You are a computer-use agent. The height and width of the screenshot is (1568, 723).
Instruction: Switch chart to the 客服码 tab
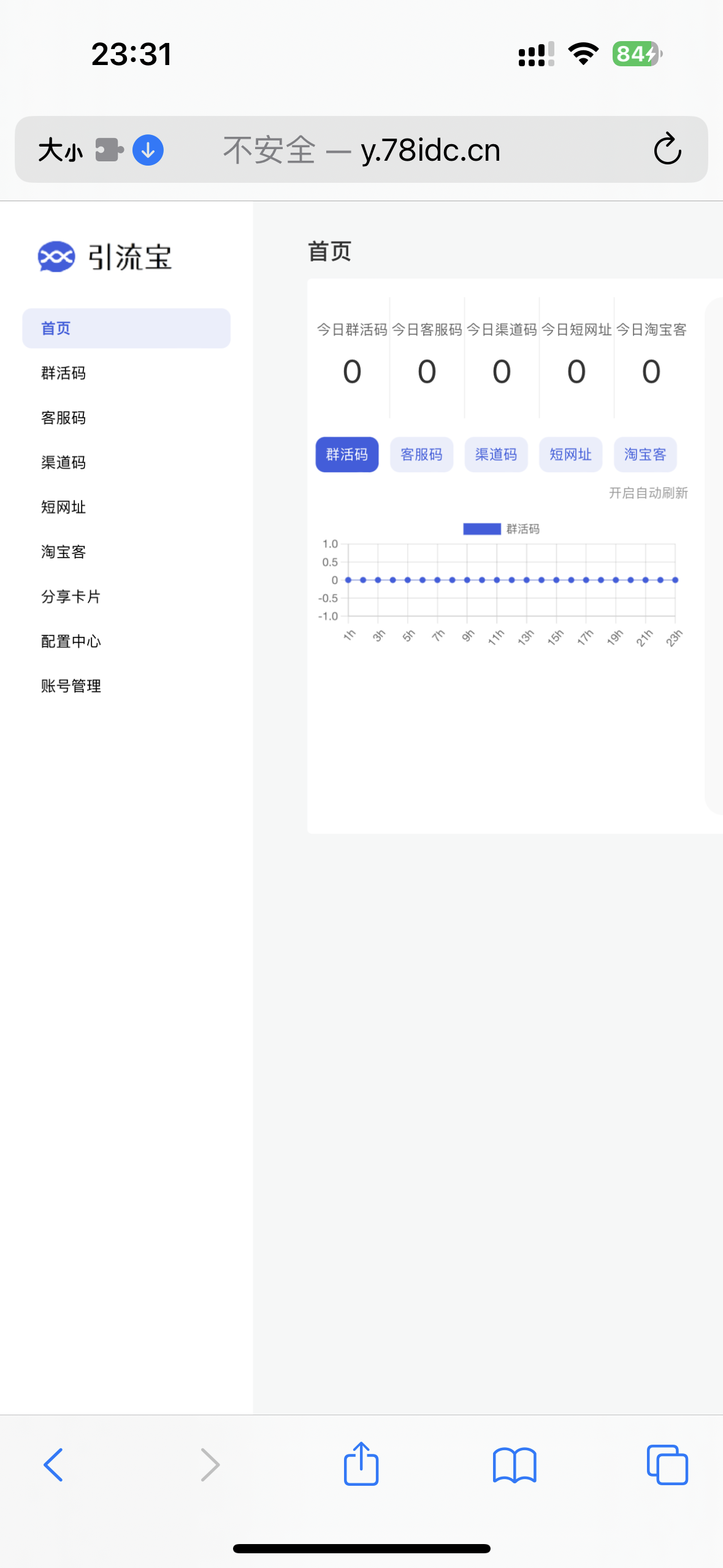(x=421, y=455)
